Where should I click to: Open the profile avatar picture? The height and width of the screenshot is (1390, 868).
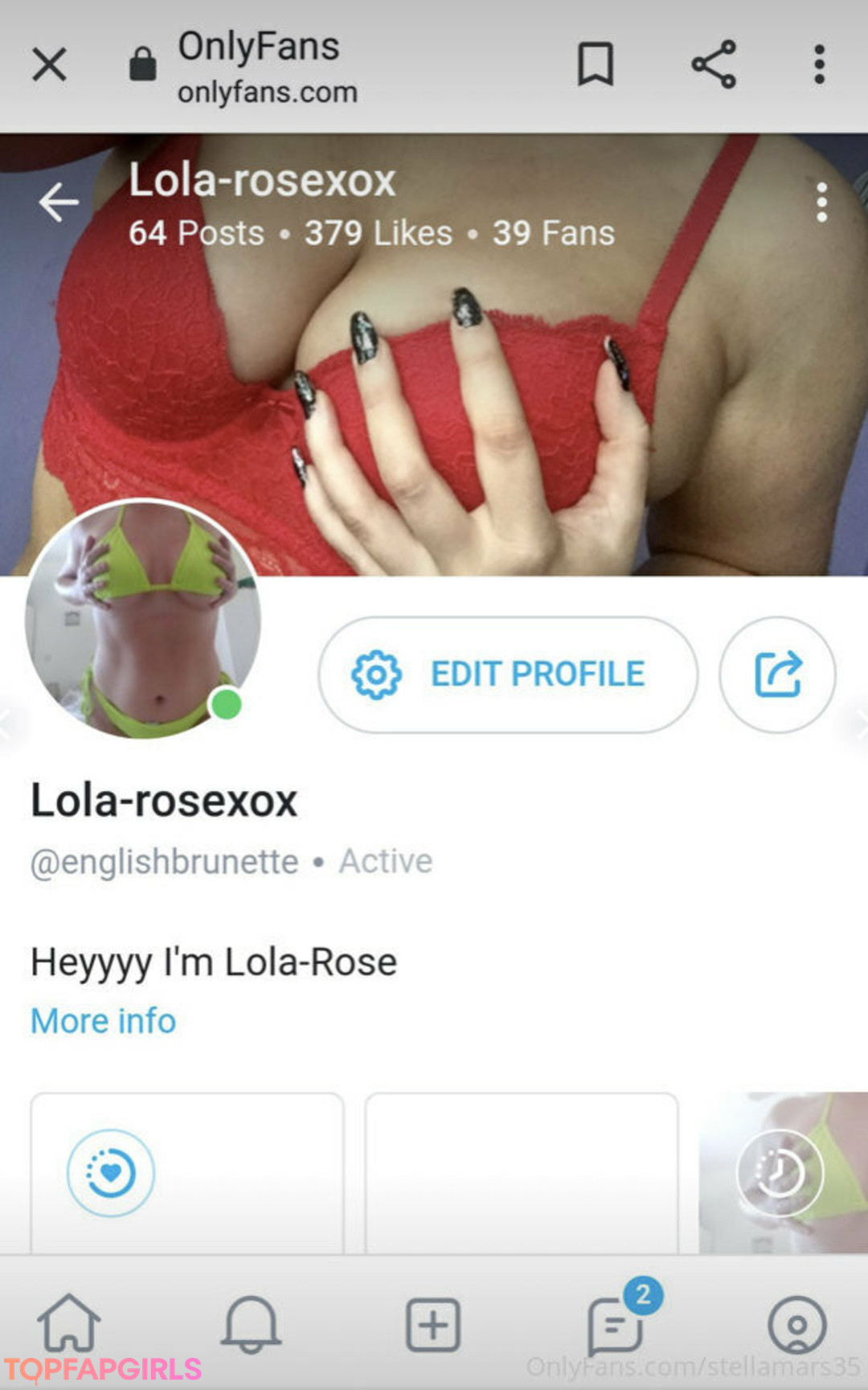tap(143, 618)
